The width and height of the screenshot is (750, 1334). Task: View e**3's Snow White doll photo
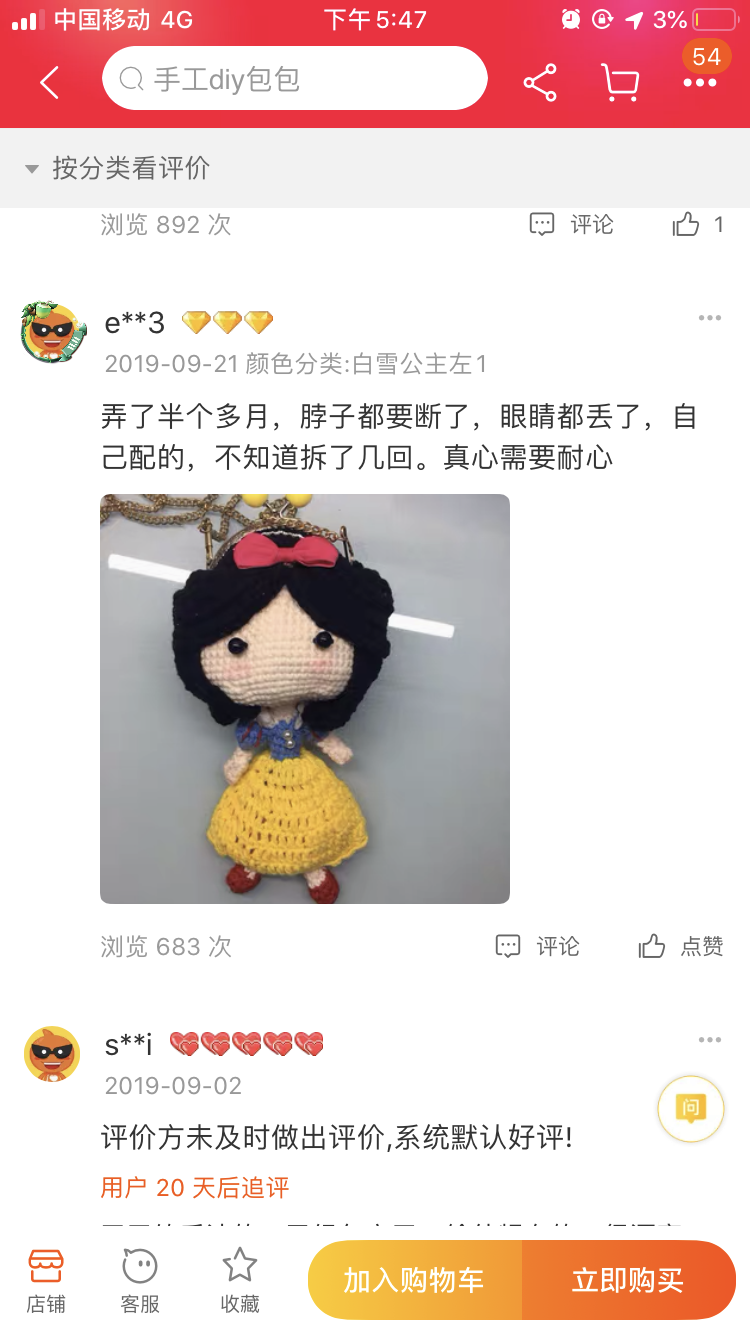305,698
